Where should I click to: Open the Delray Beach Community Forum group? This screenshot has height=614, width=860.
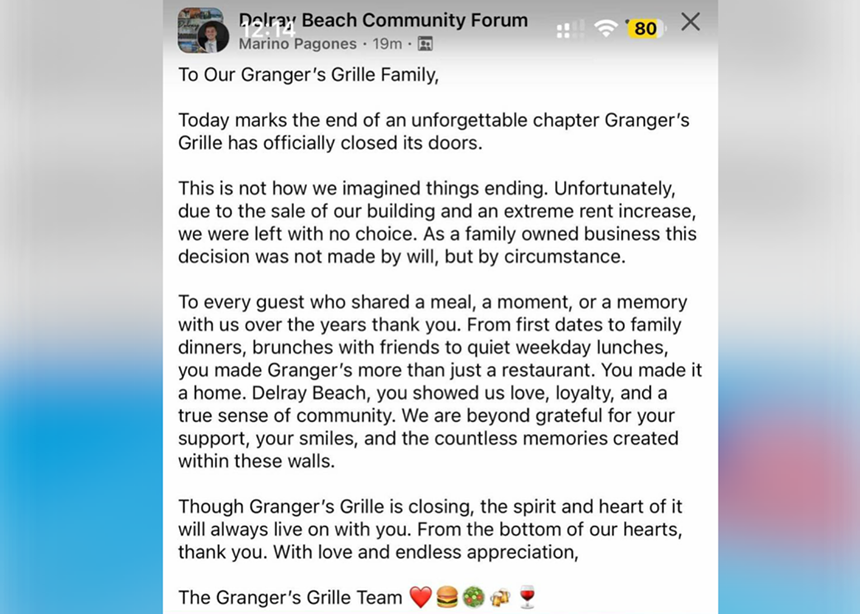click(383, 20)
